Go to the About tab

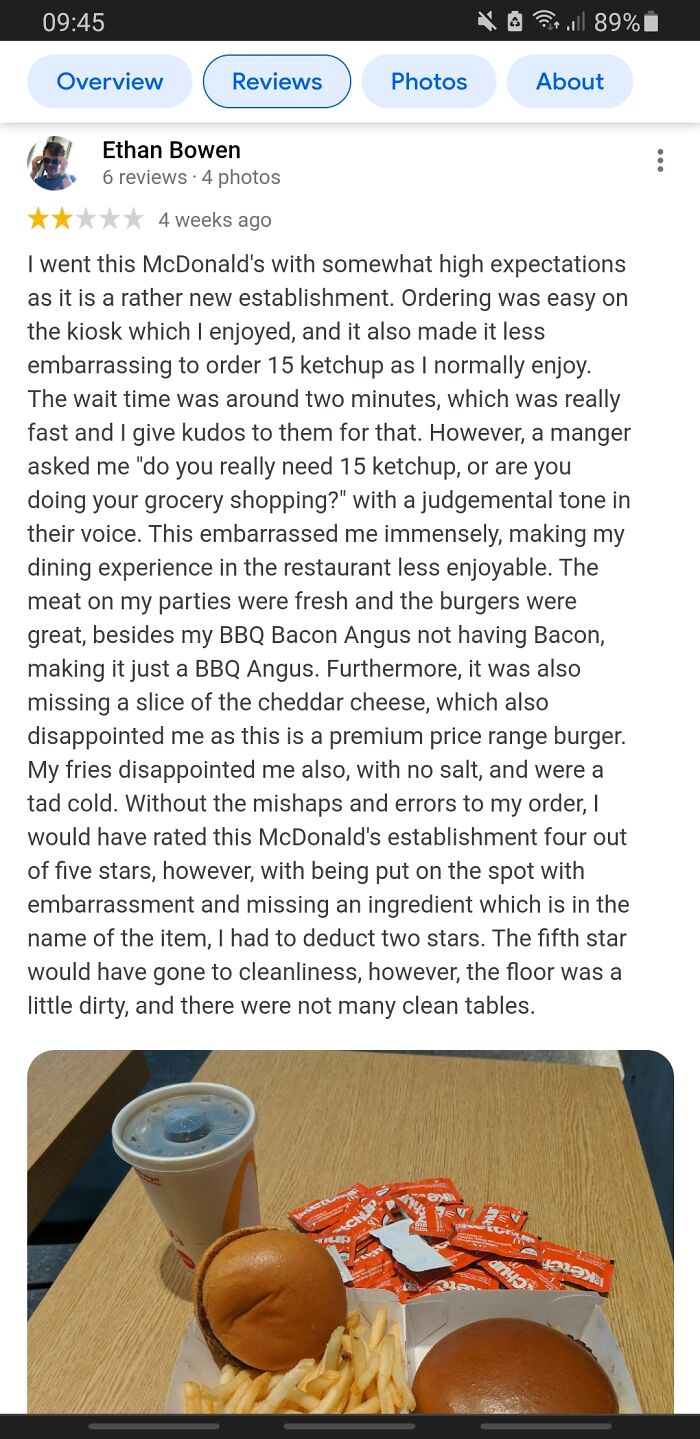569,82
